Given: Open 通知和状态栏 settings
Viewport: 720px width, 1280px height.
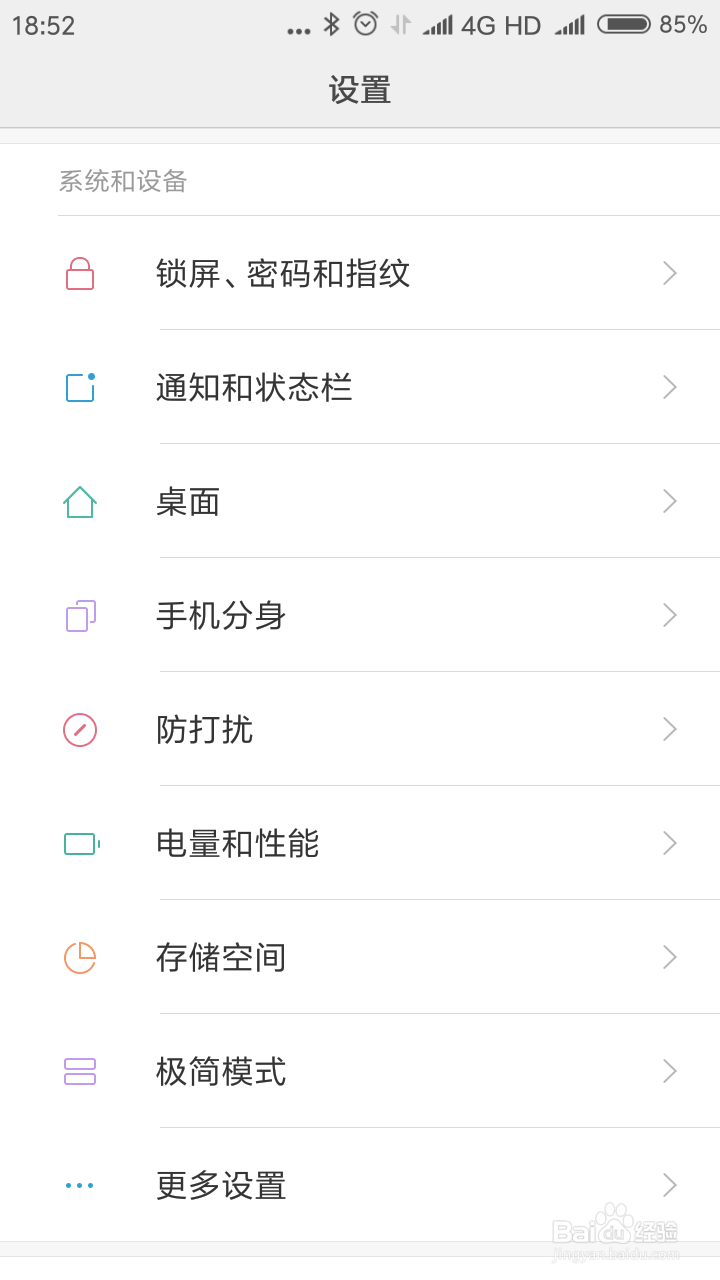Looking at the screenshot, I should coord(360,387).
